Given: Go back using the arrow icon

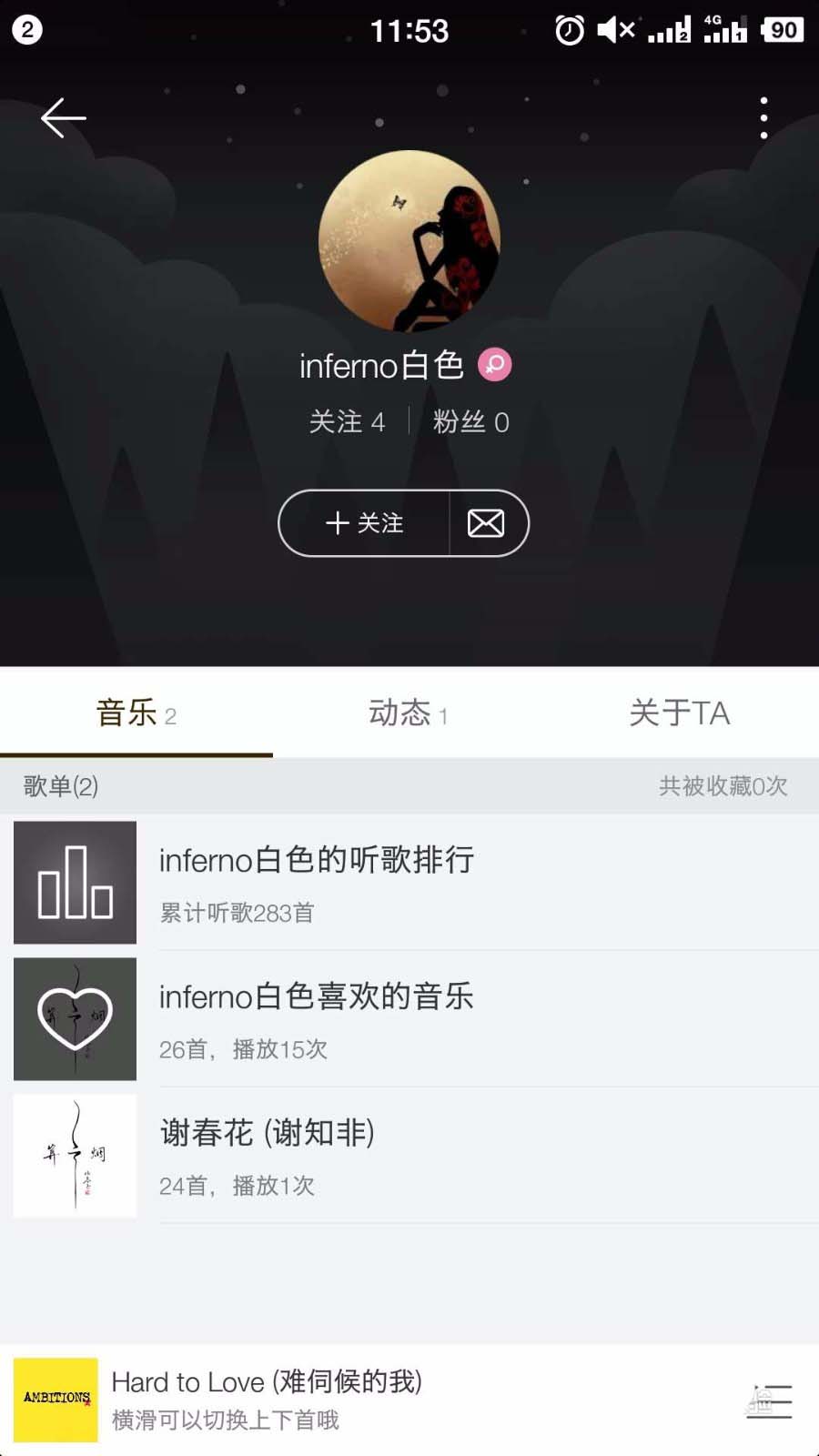Looking at the screenshot, I should click(64, 118).
